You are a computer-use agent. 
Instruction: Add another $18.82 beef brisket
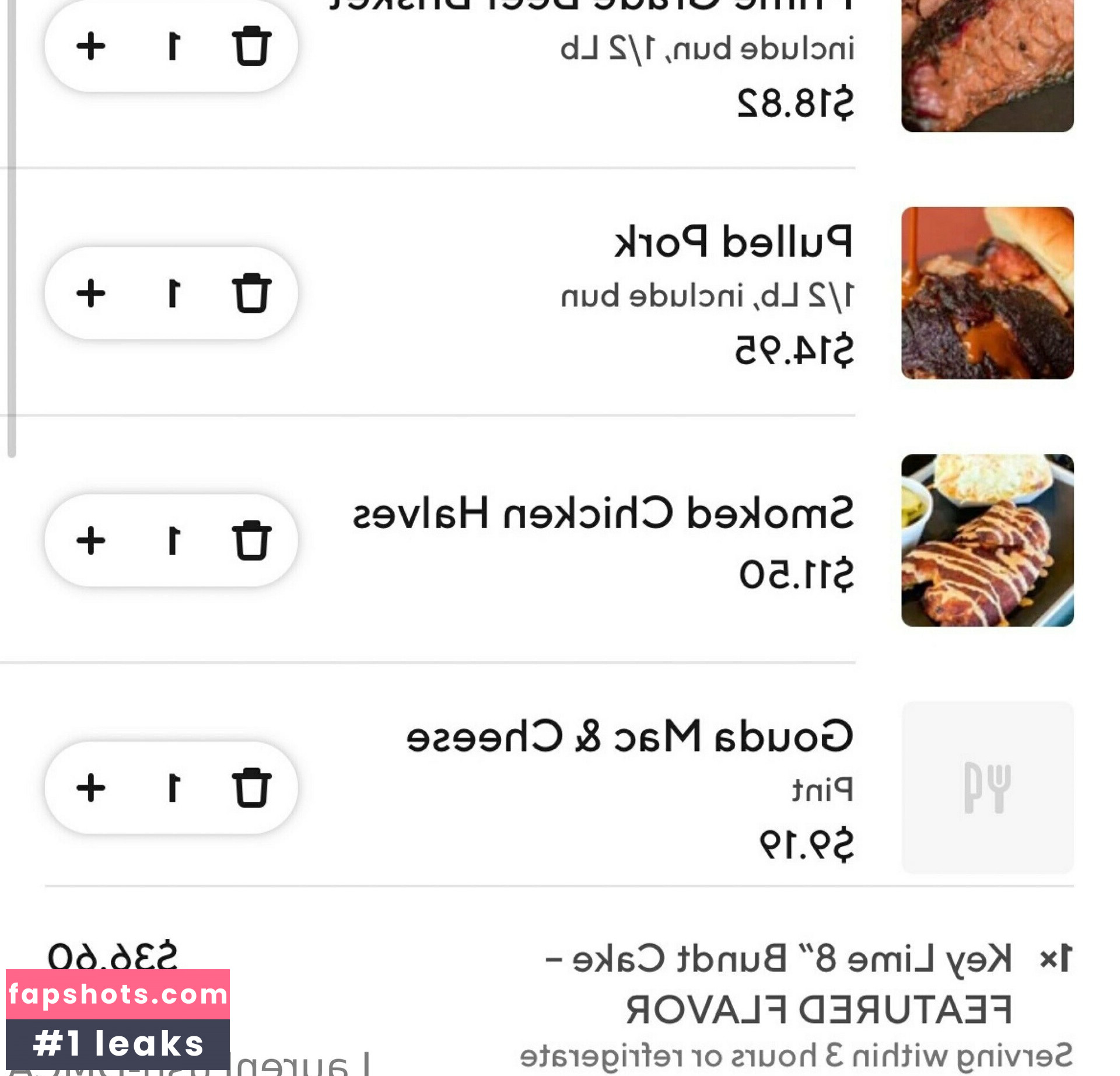91,46
